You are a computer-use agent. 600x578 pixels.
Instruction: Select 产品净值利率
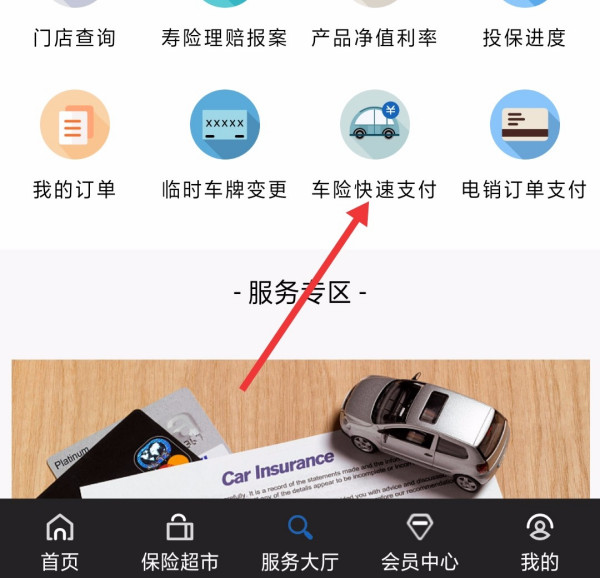[374, 37]
